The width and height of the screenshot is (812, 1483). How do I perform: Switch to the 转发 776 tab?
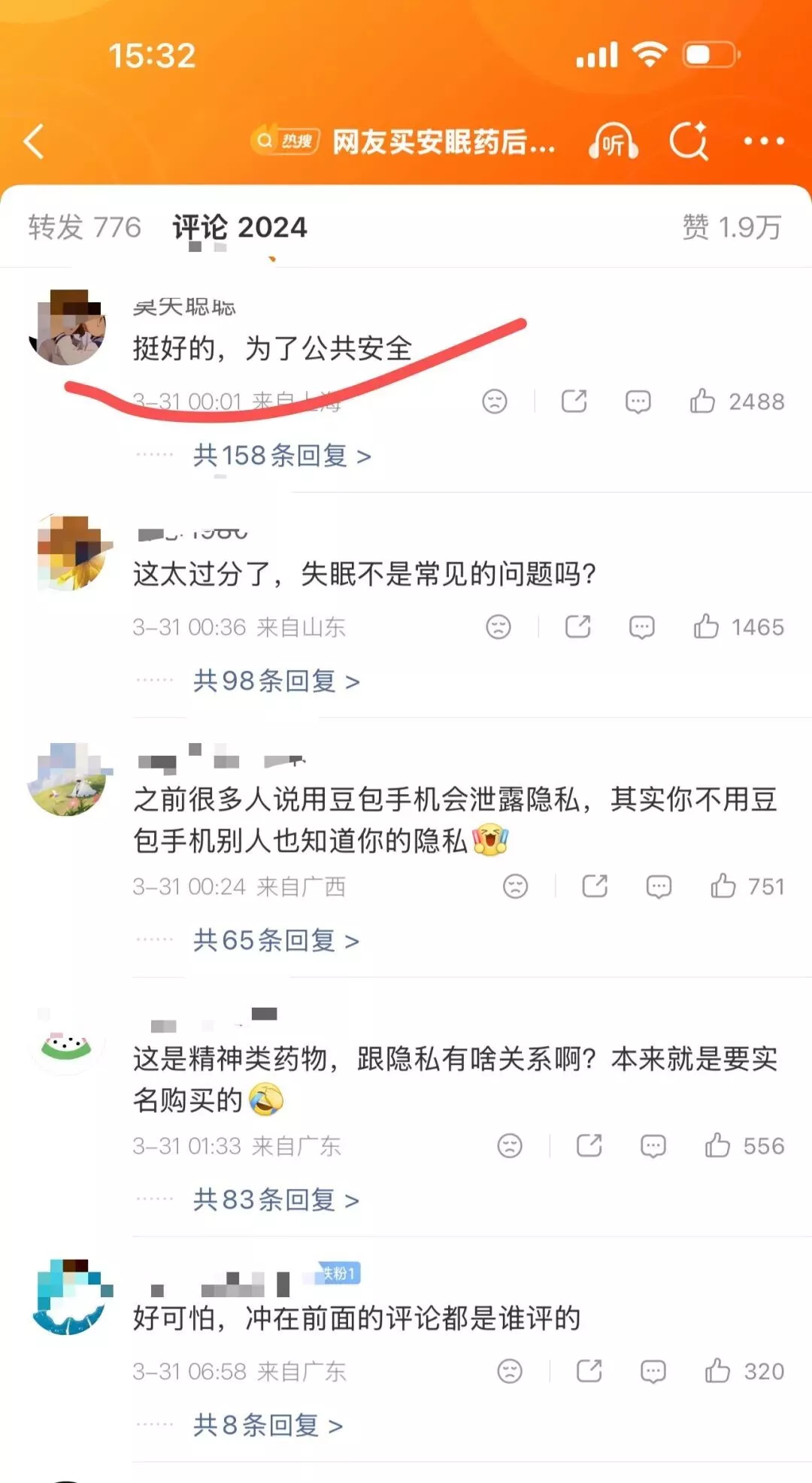click(84, 227)
